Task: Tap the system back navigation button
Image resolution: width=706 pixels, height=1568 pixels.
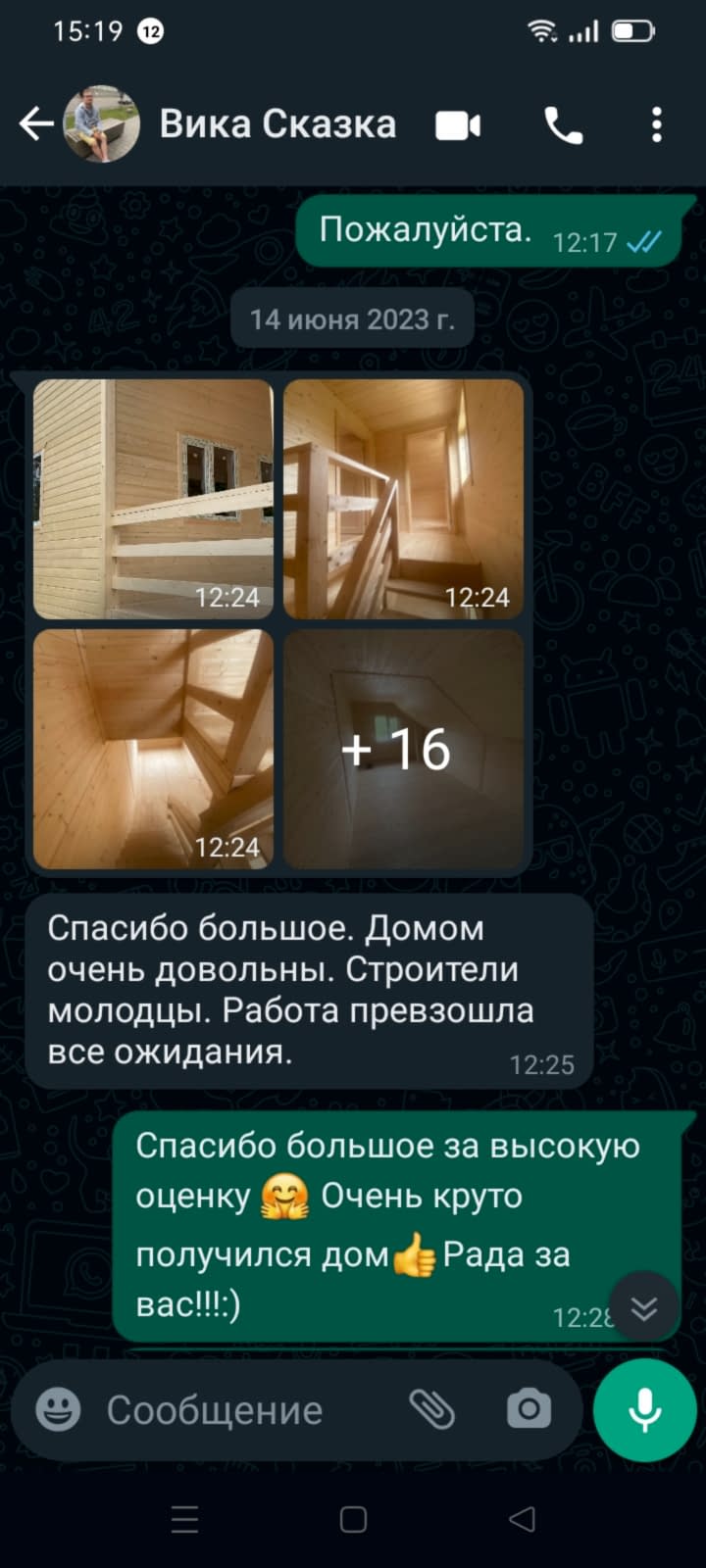Action: point(522,1519)
